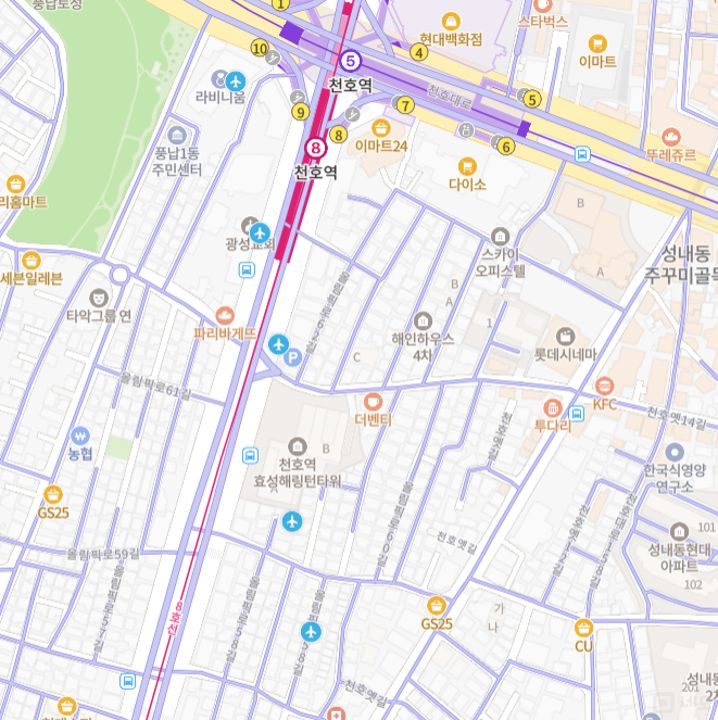Open the 파리바게뜨 bakery marker
This screenshot has width=718, height=720.
(x=225, y=315)
